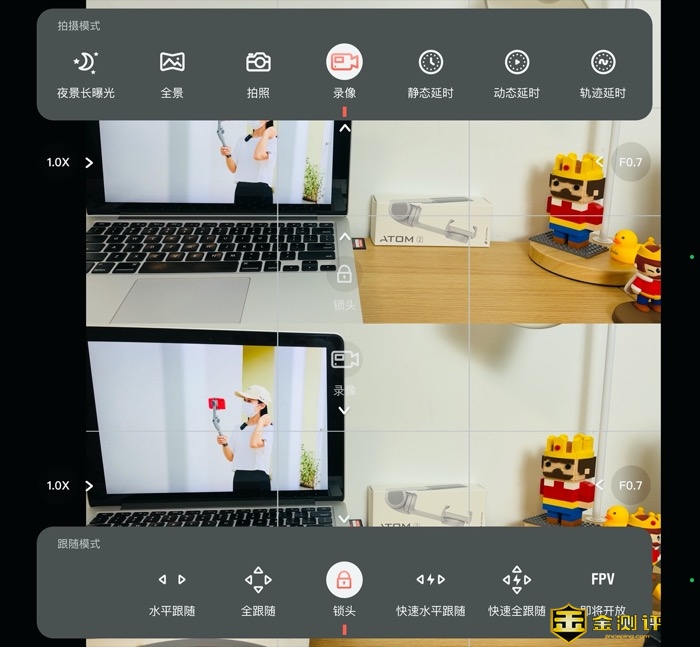Switch to 水平跟随 follow mode
This screenshot has width=700, height=647.
(x=172, y=580)
